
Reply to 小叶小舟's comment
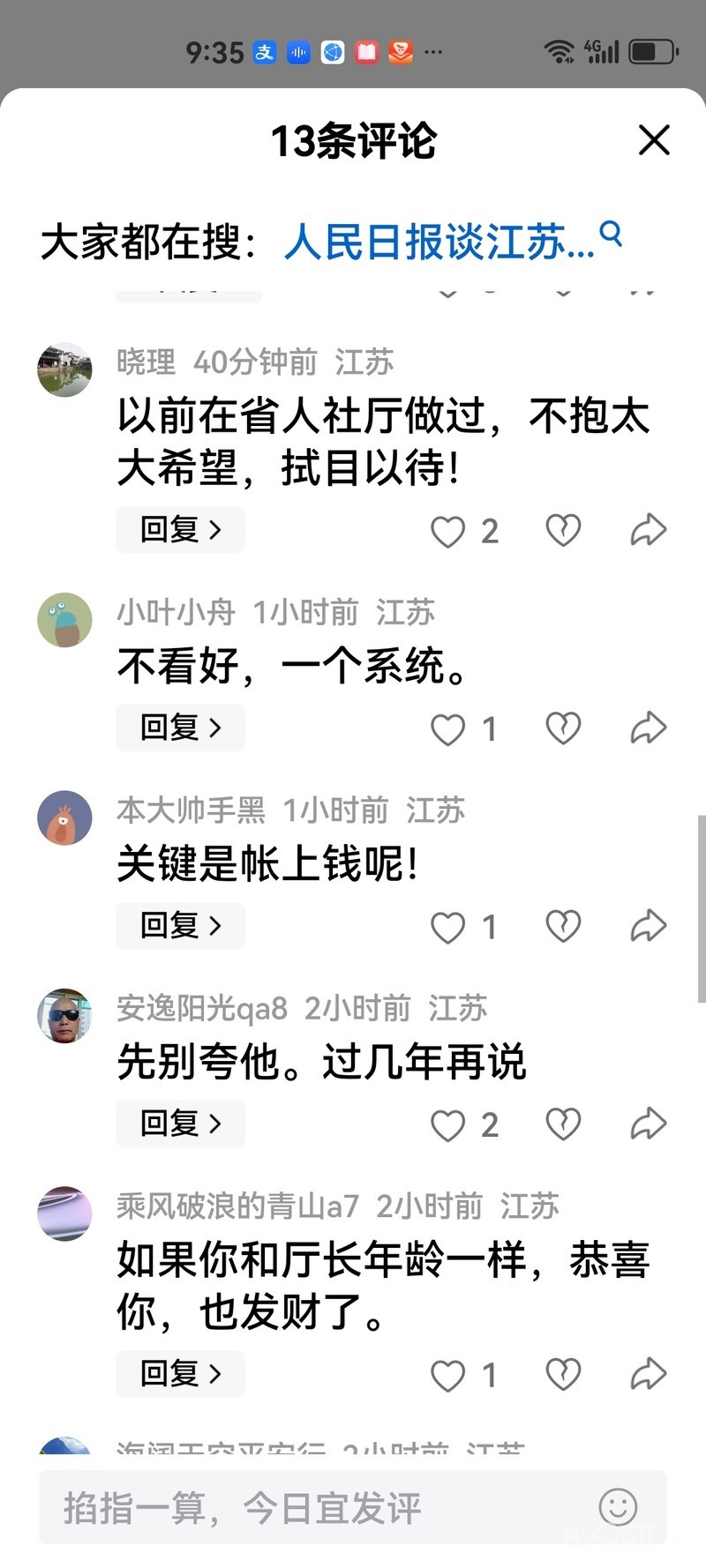180,728
